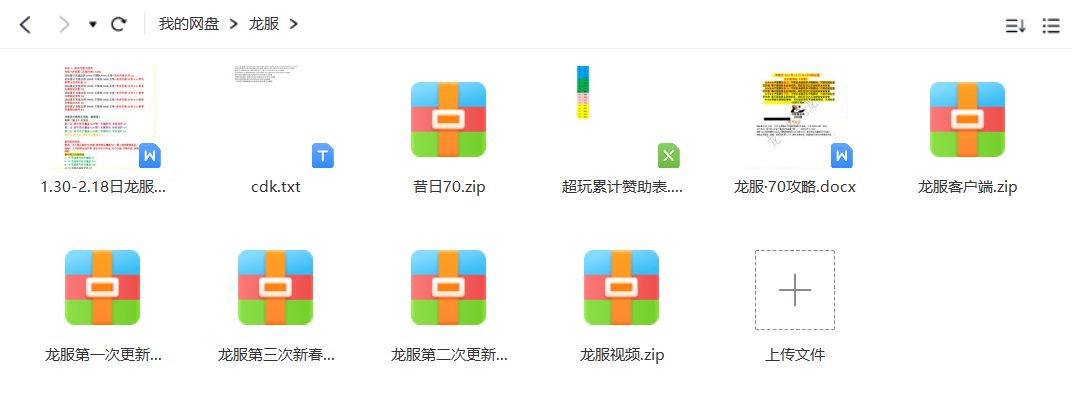Jump to 我的网盘 in the breadcrumb

pos(189,24)
